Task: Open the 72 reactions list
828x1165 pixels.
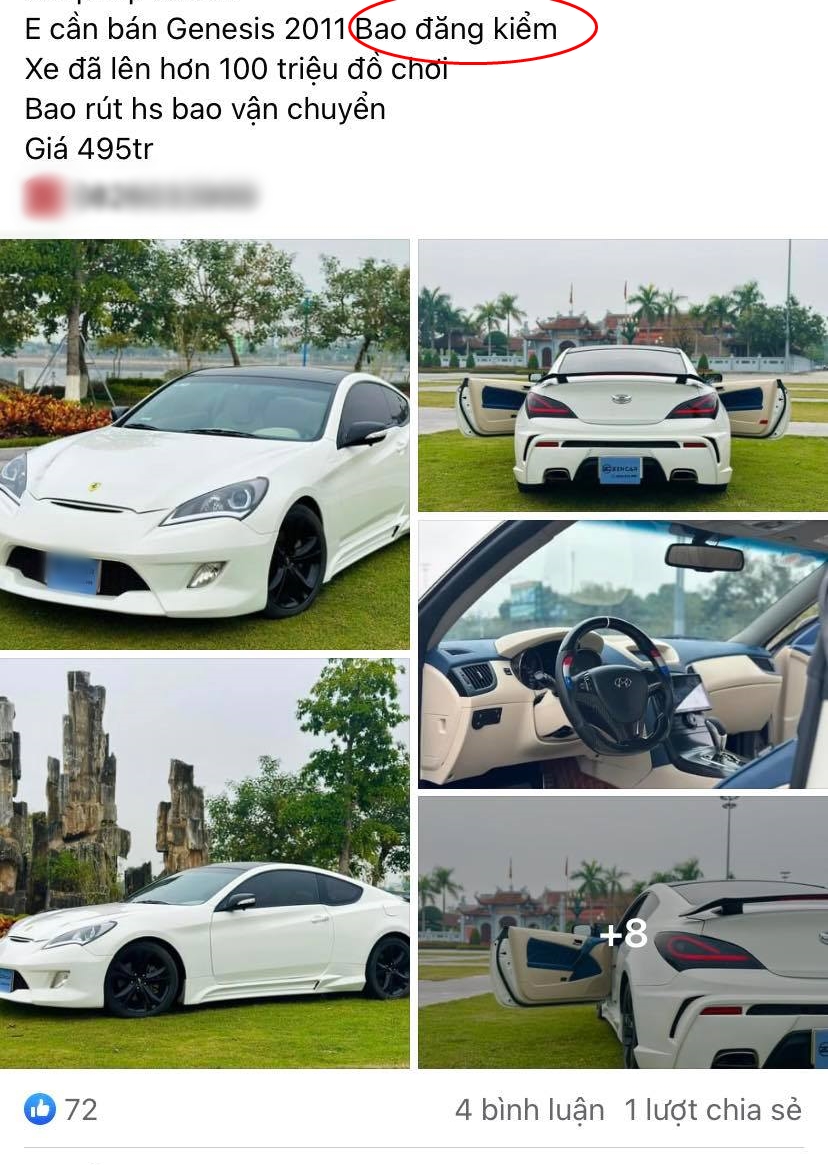Action: (x=62, y=1109)
